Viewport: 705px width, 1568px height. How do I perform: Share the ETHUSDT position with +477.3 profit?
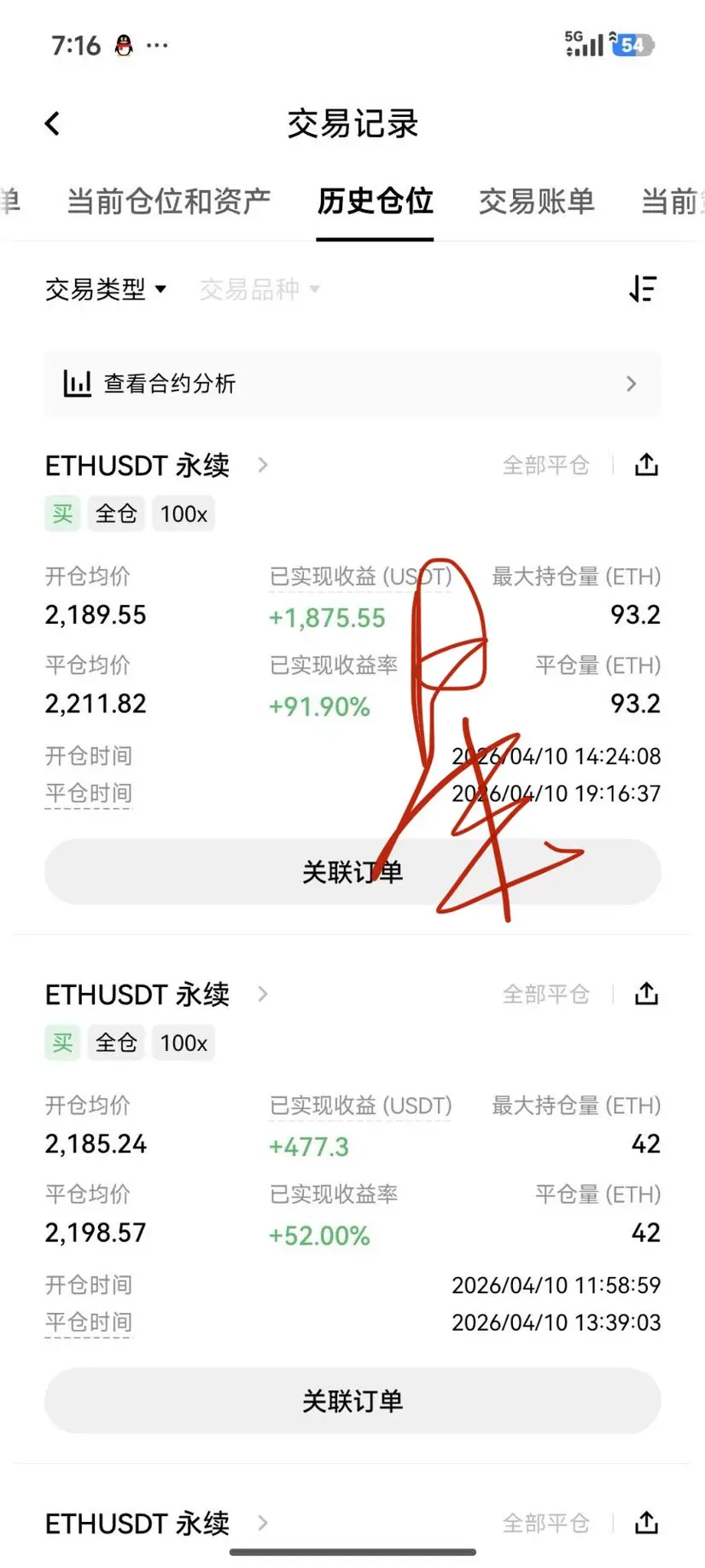pyautogui.click(x=646, y=994)
